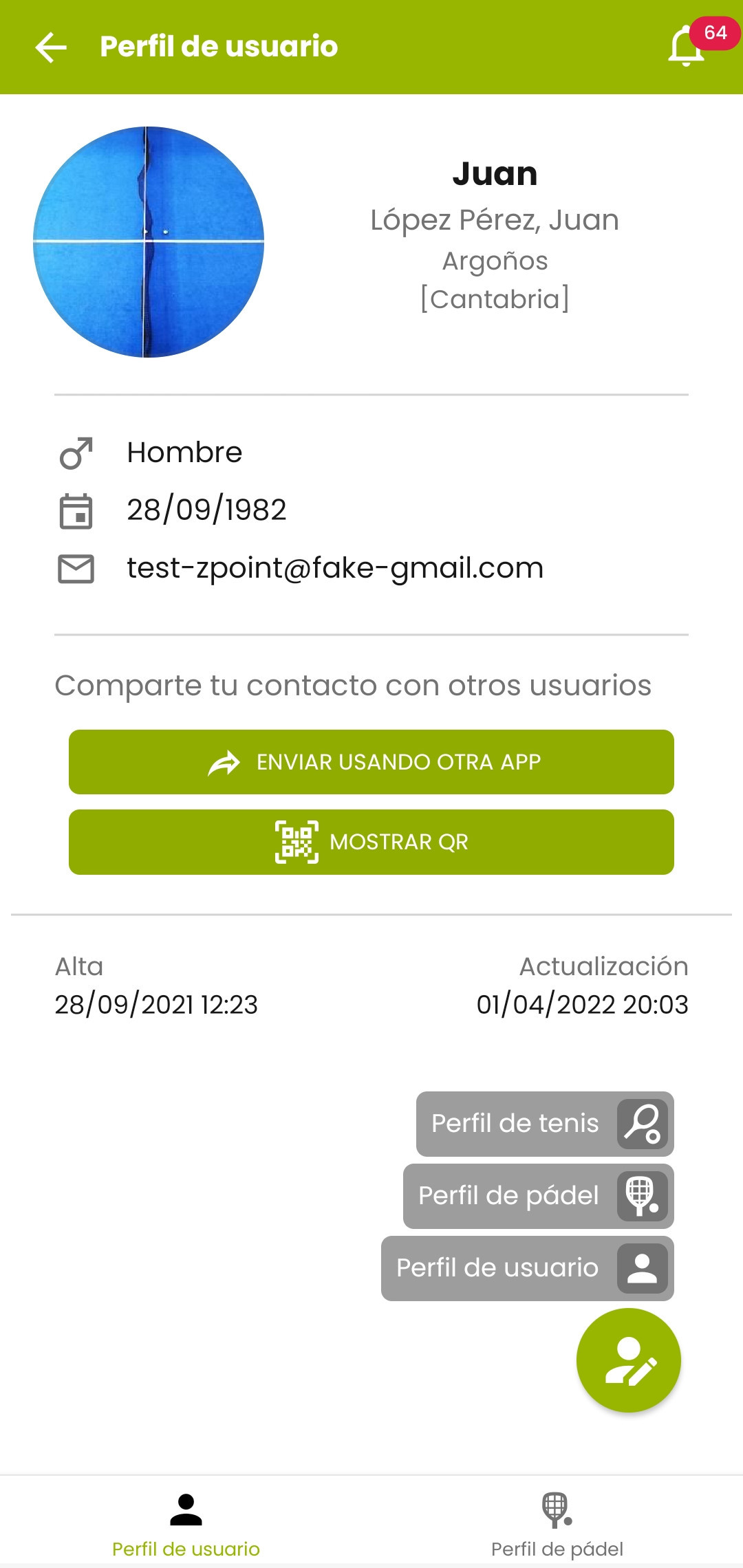
Task: Show the contact QR code
Action: click(371, 842)
